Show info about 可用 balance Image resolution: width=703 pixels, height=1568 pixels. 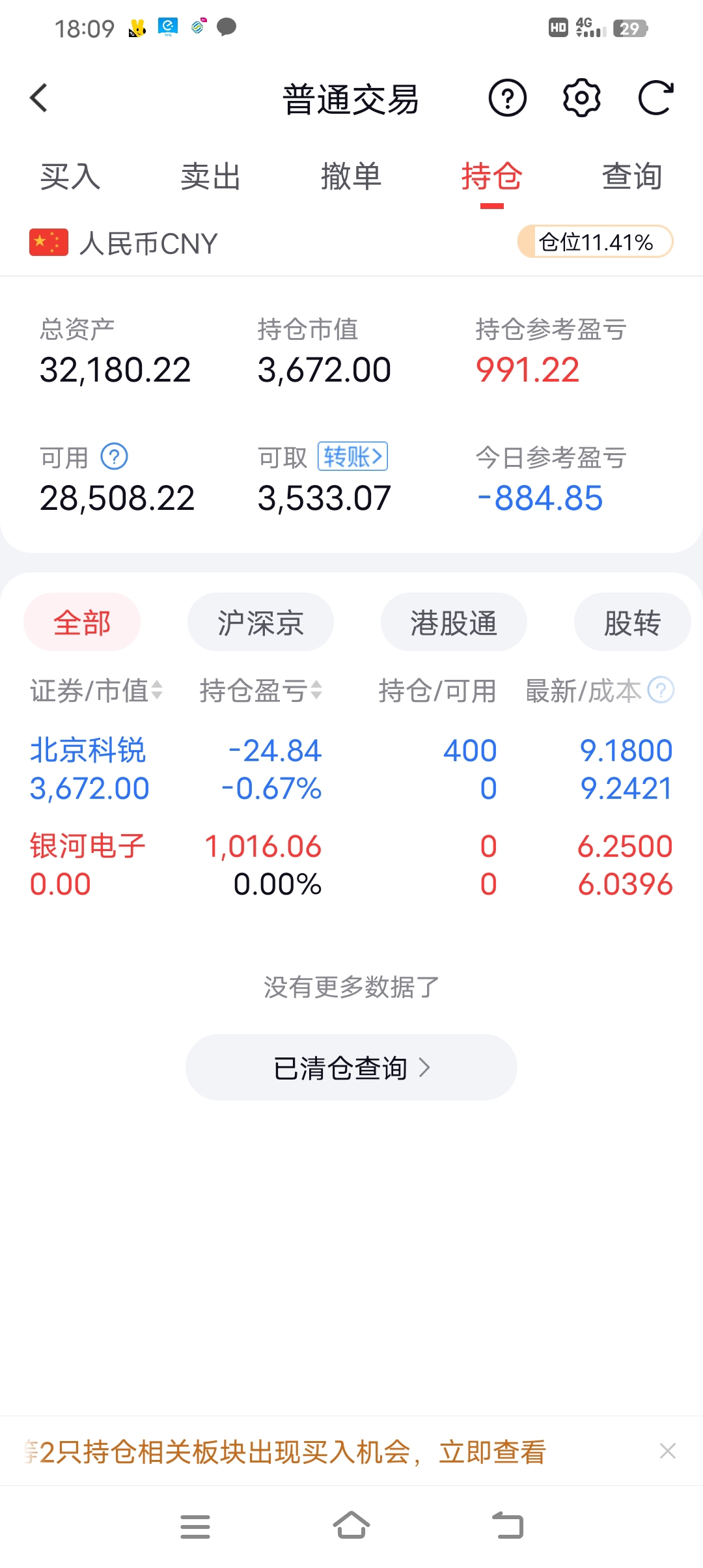point(115,456)
